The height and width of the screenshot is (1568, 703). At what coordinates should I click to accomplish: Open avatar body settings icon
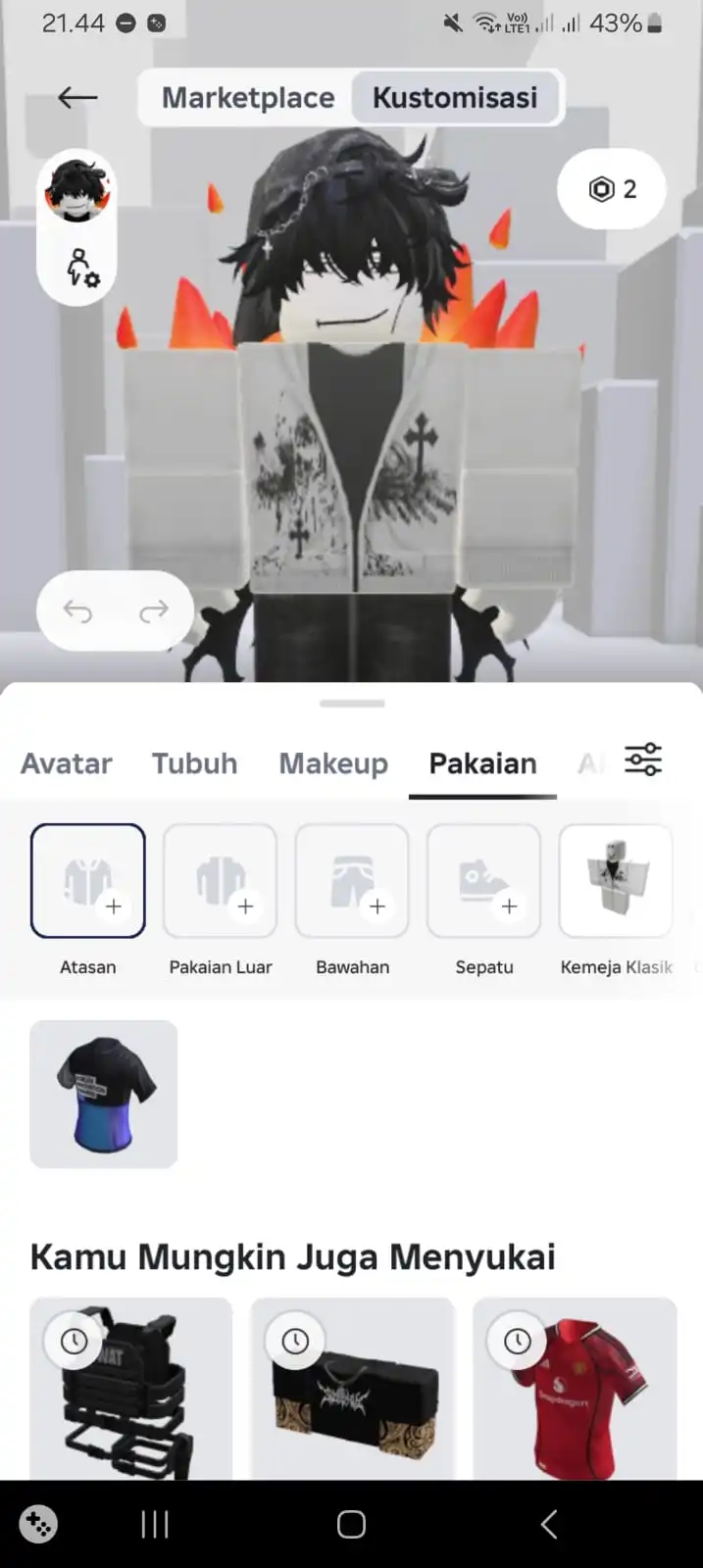click(80, 268)
